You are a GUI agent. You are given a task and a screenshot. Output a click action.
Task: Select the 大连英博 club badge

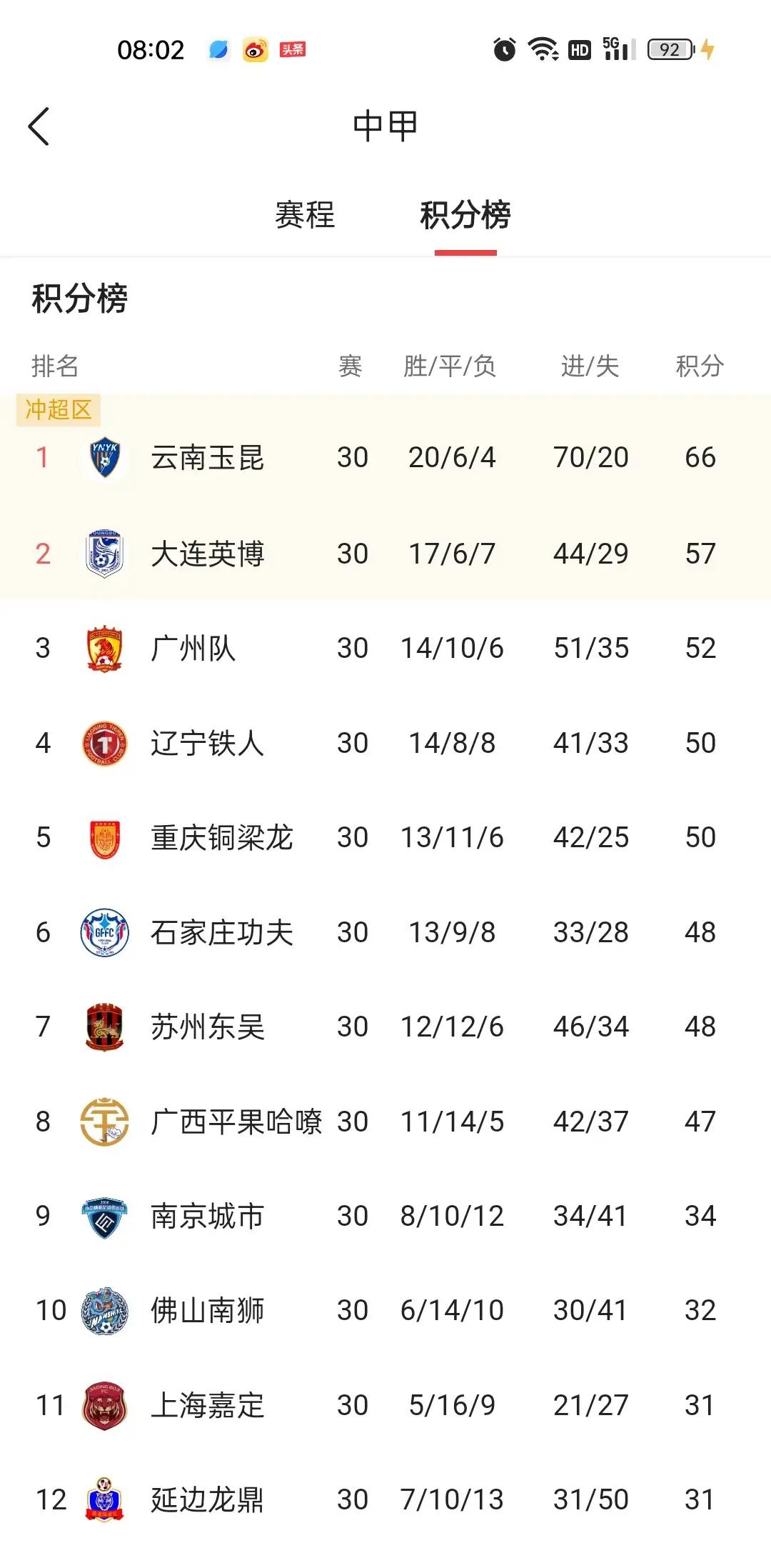click(104, 554)
